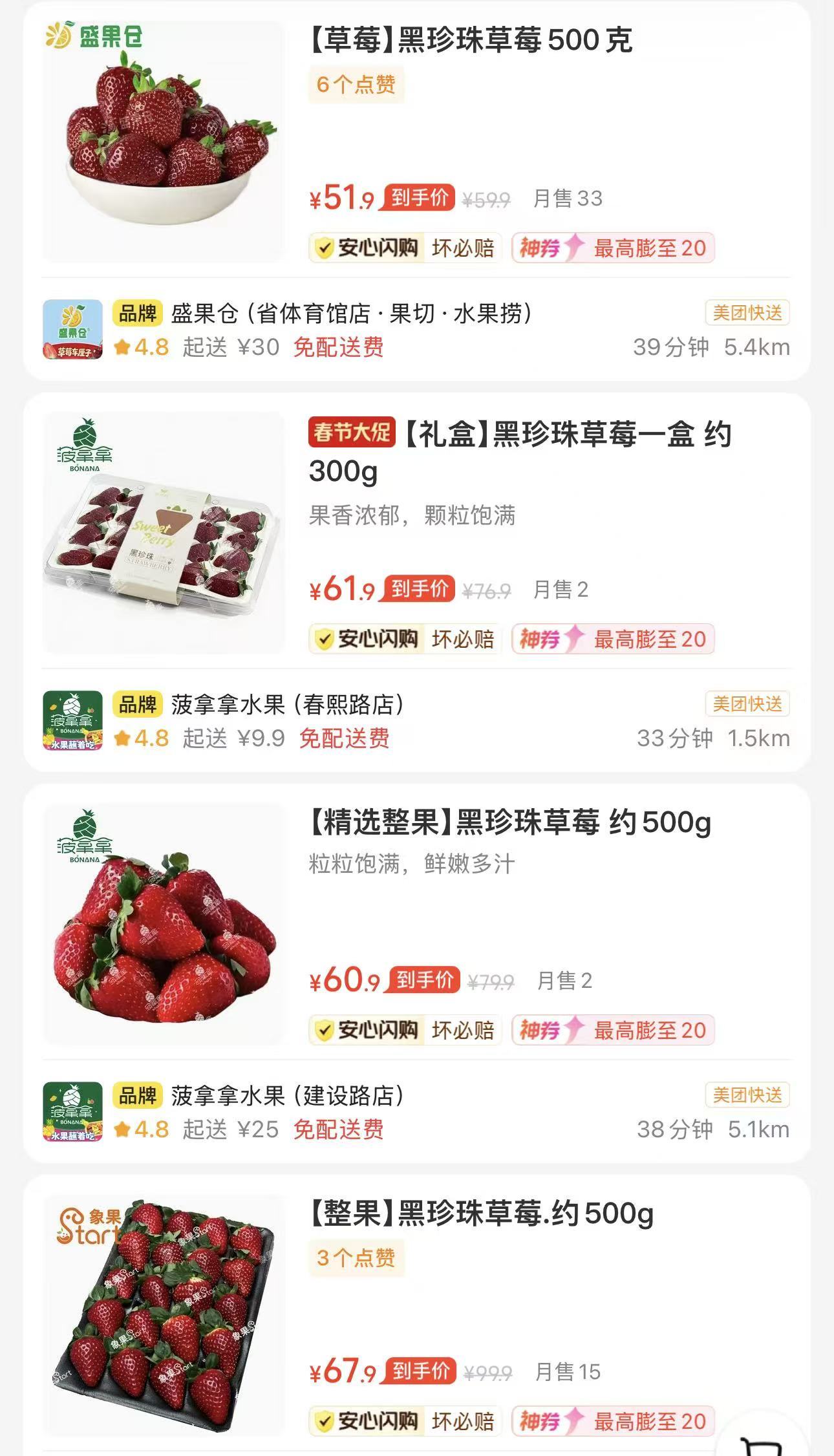Visit store 盛果仓 (省体育馆店)
Viewport: 834px width, 1456px height.
click(x=351, y=314)
